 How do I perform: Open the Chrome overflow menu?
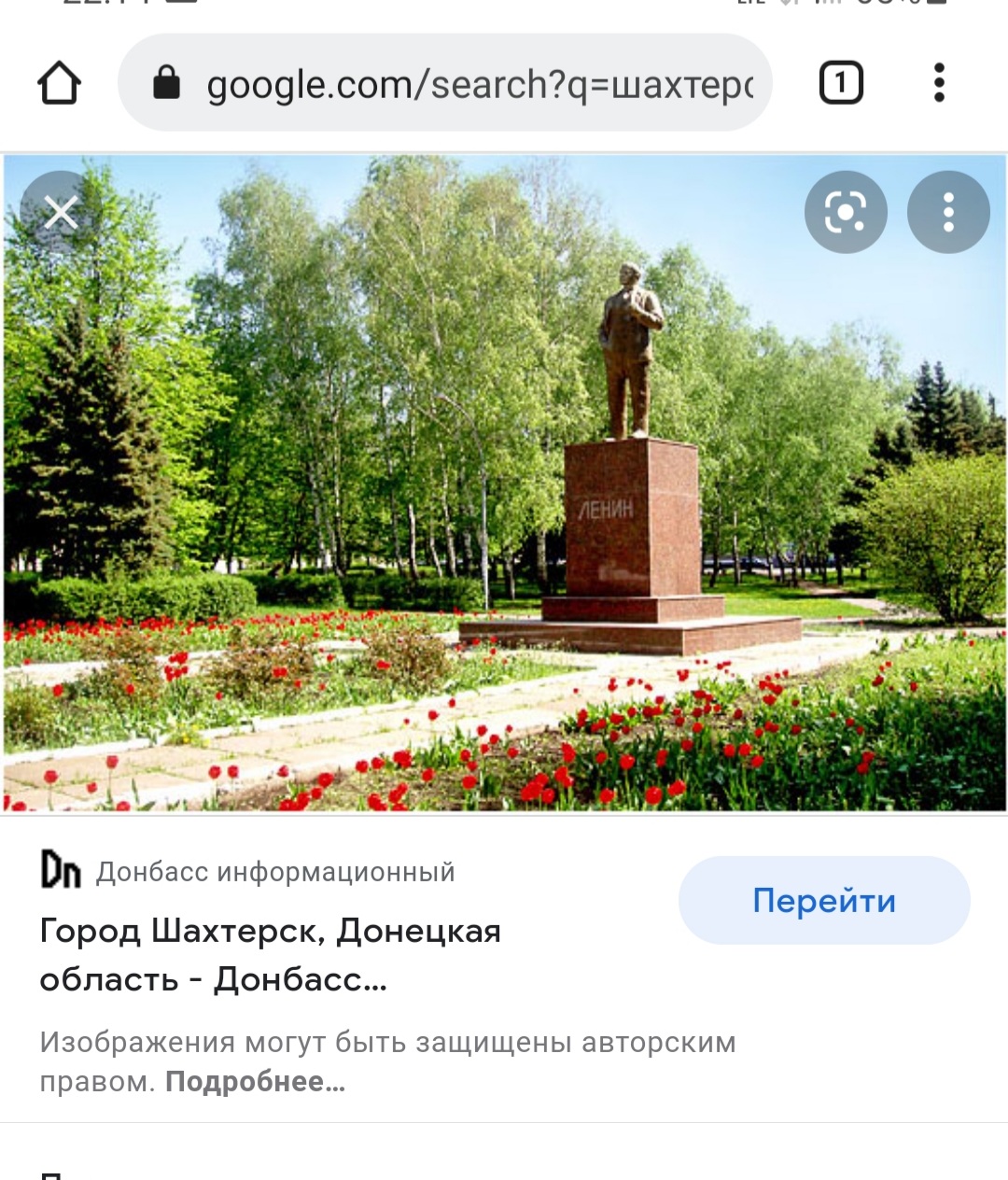939,83
